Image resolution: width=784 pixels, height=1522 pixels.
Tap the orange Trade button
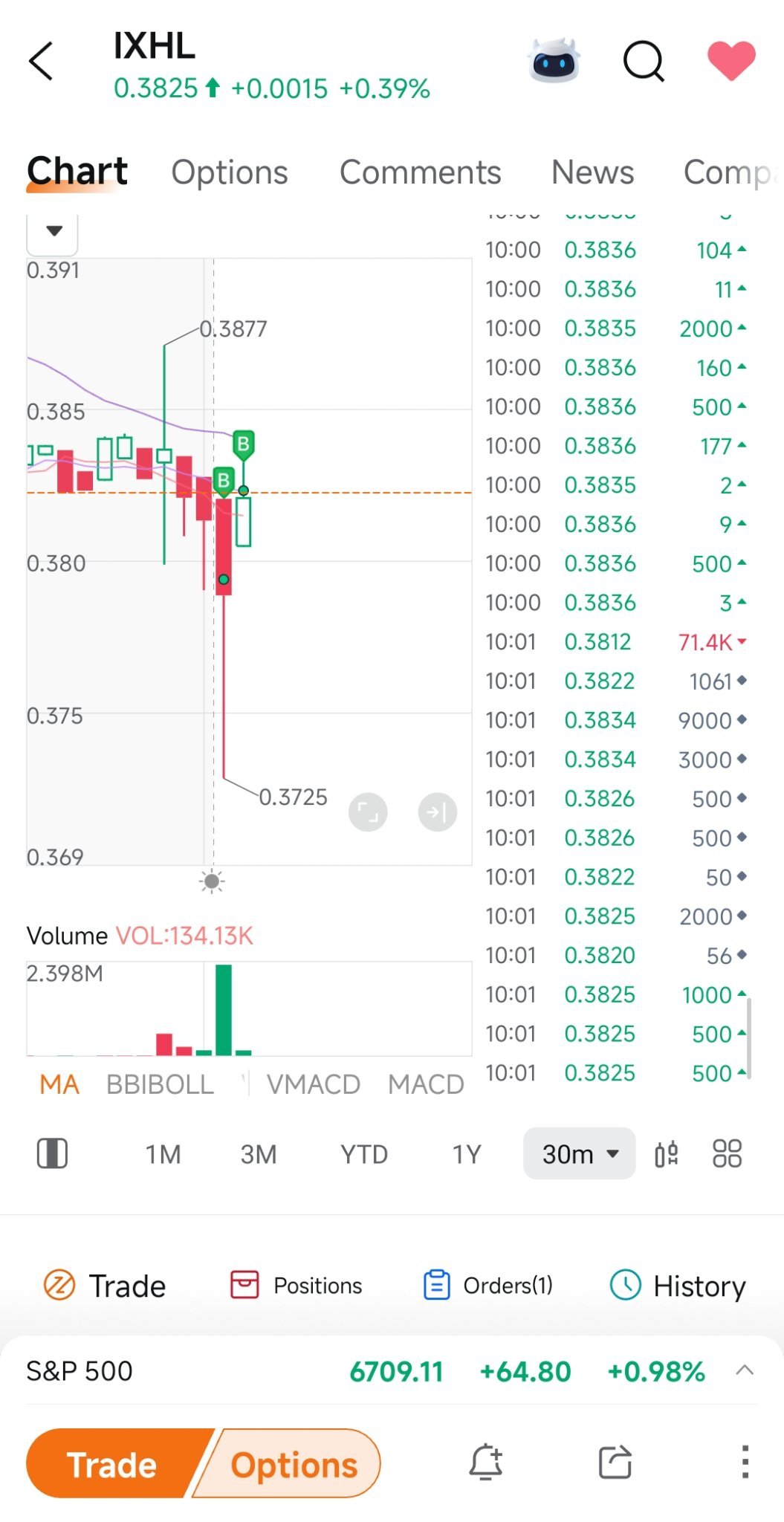tap(111, 1465)
